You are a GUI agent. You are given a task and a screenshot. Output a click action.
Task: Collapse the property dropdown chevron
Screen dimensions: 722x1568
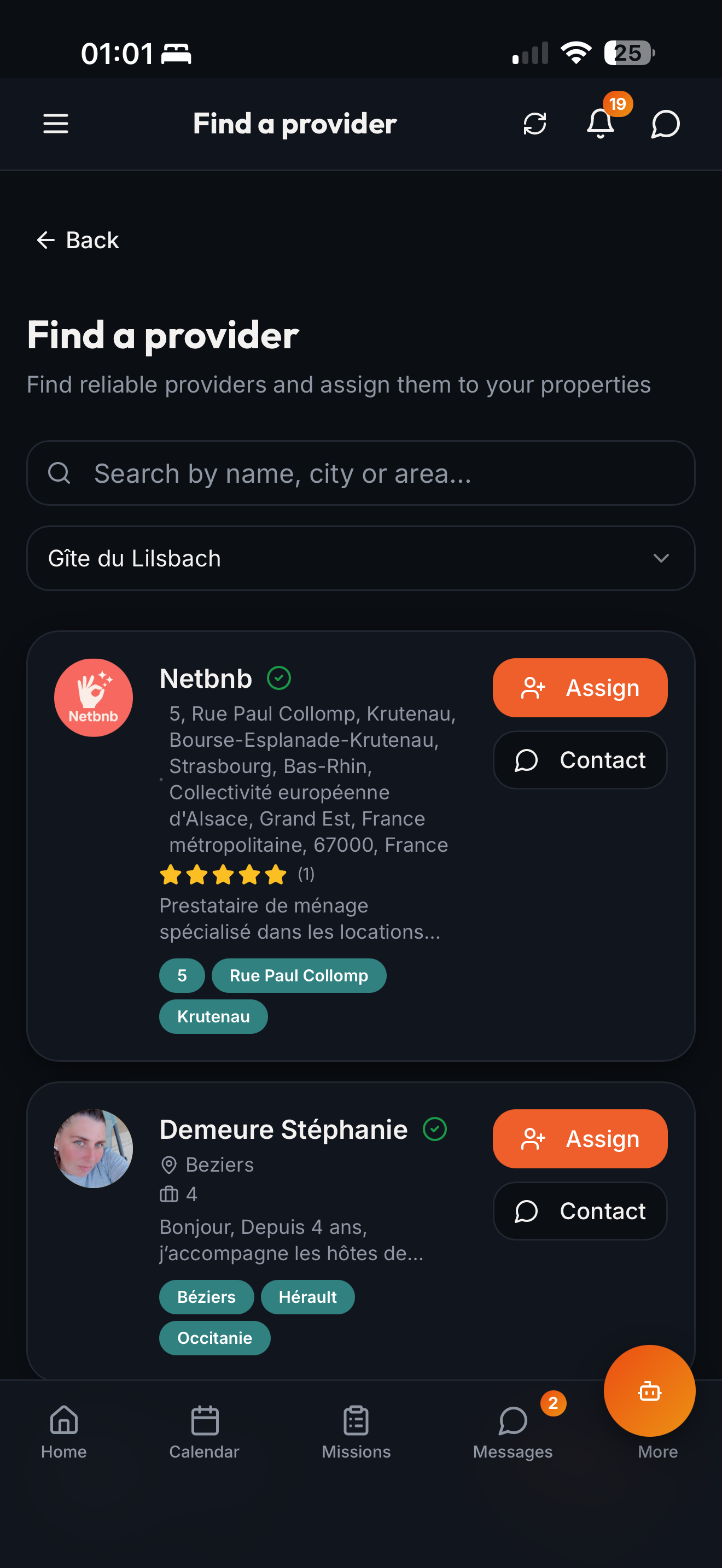pos(661,558)
